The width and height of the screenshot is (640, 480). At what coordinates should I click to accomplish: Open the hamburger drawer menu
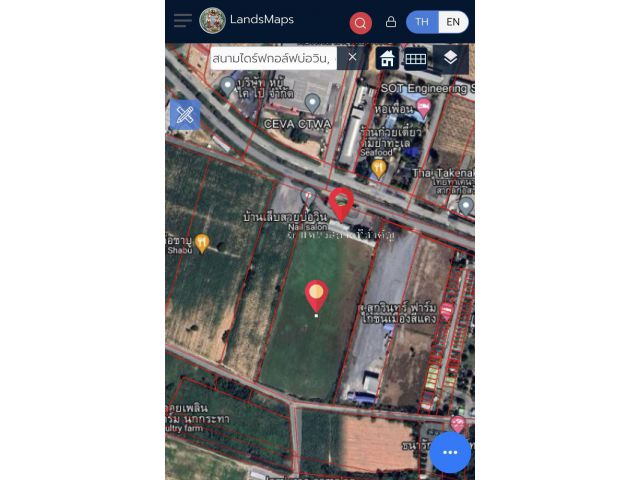tap(183, 21)
